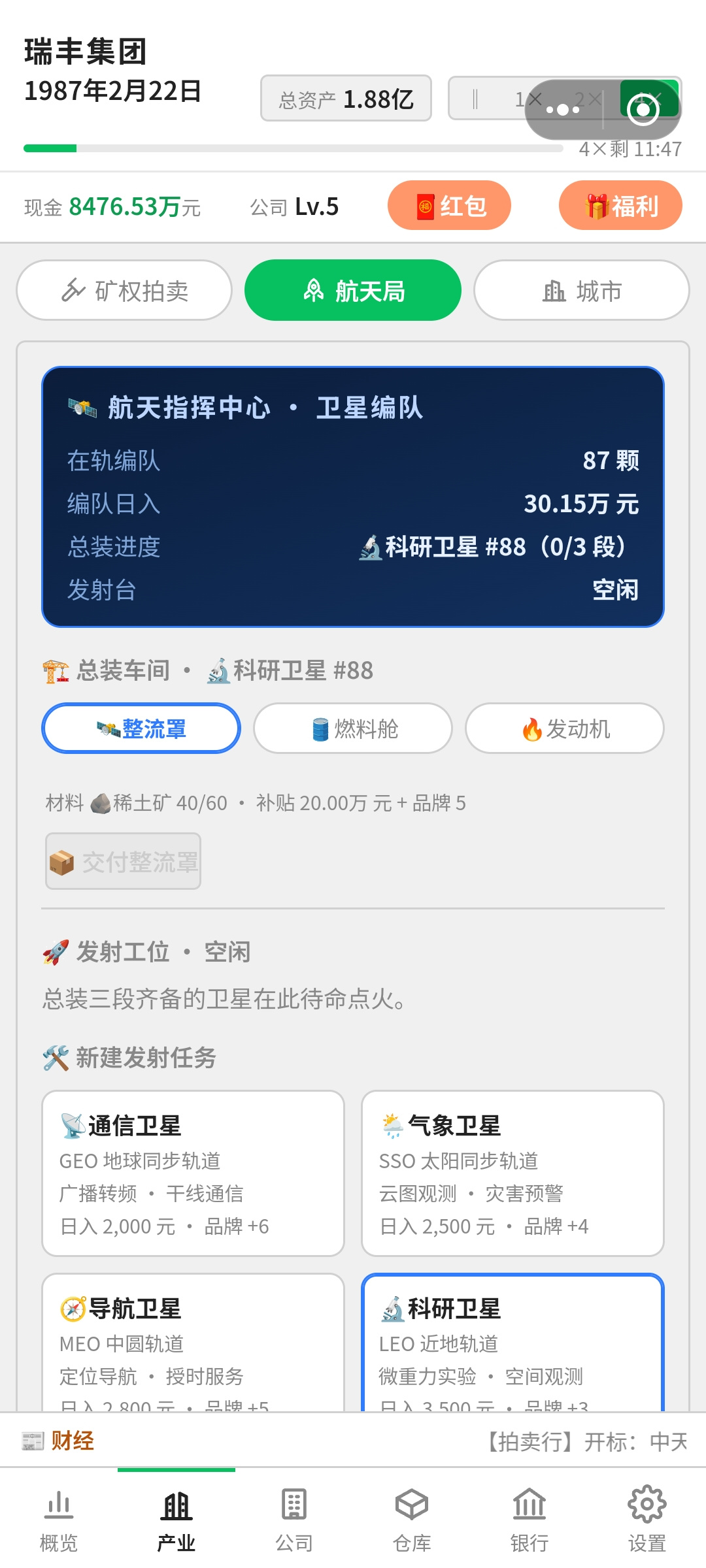Pause the game with the pause speed button
This screenshot has width=706, height=1568.
(475, 99)
